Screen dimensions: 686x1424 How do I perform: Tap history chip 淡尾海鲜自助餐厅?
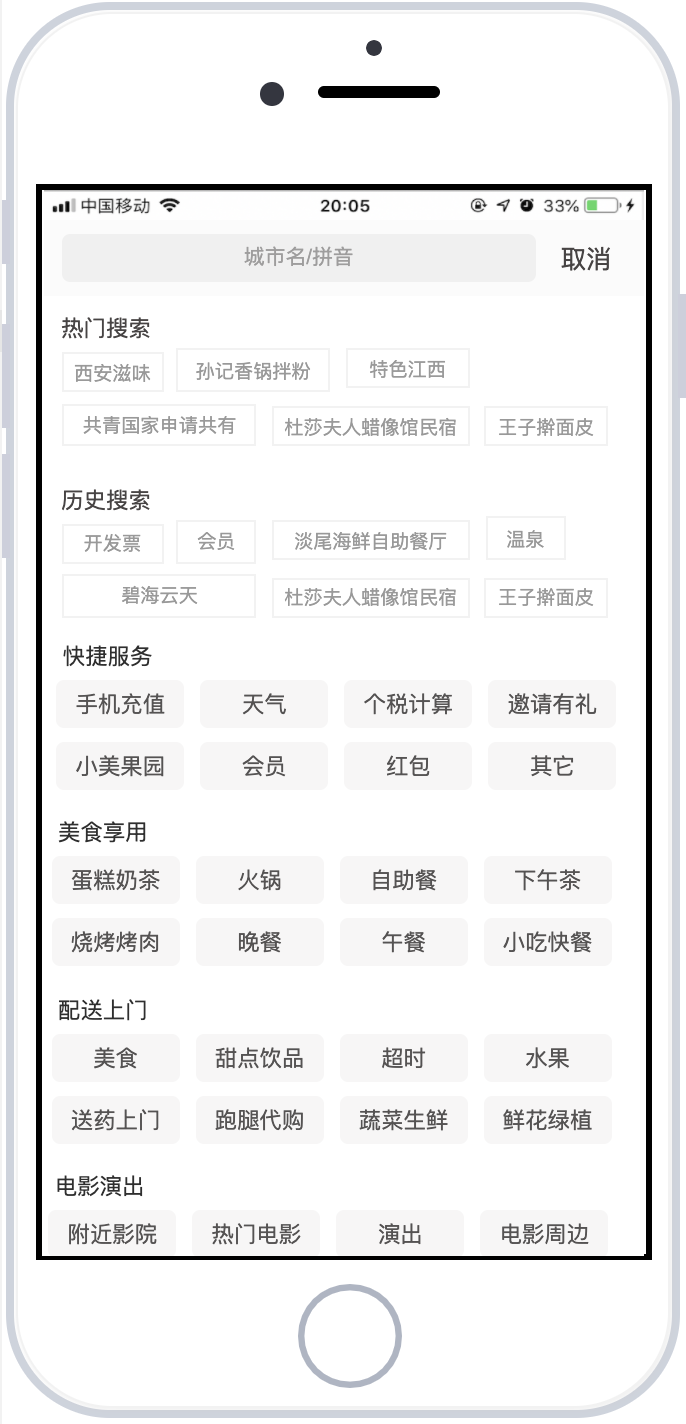(370, 541)
